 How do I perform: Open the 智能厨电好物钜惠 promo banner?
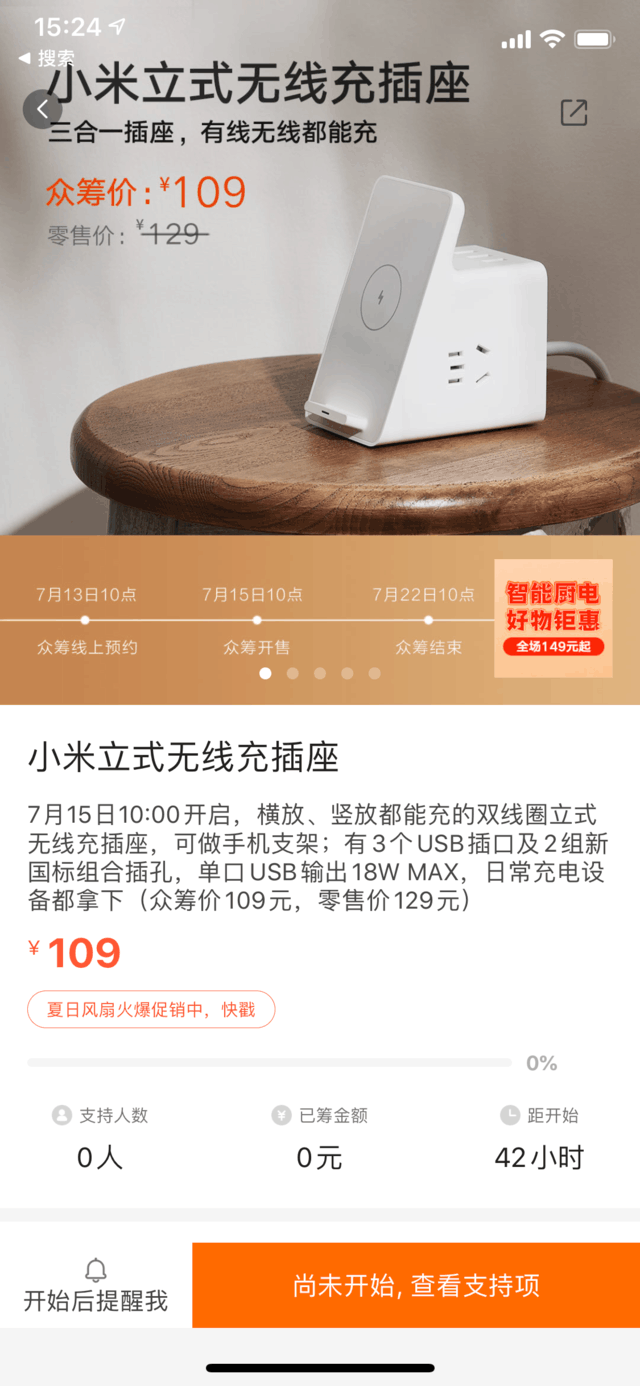553,618
